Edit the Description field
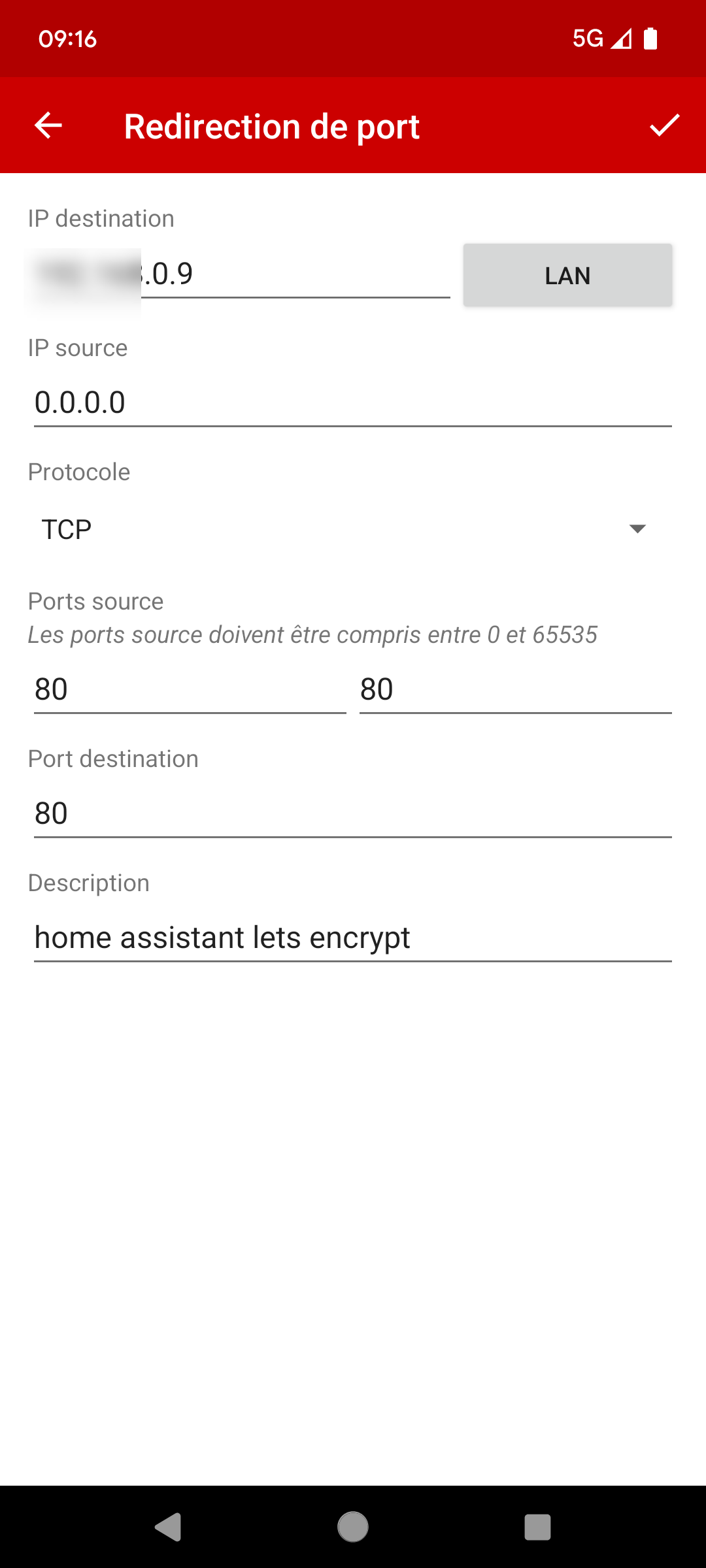Image resolution: width=706 pixels, height=1568 pixels. [x=353, y=938]
